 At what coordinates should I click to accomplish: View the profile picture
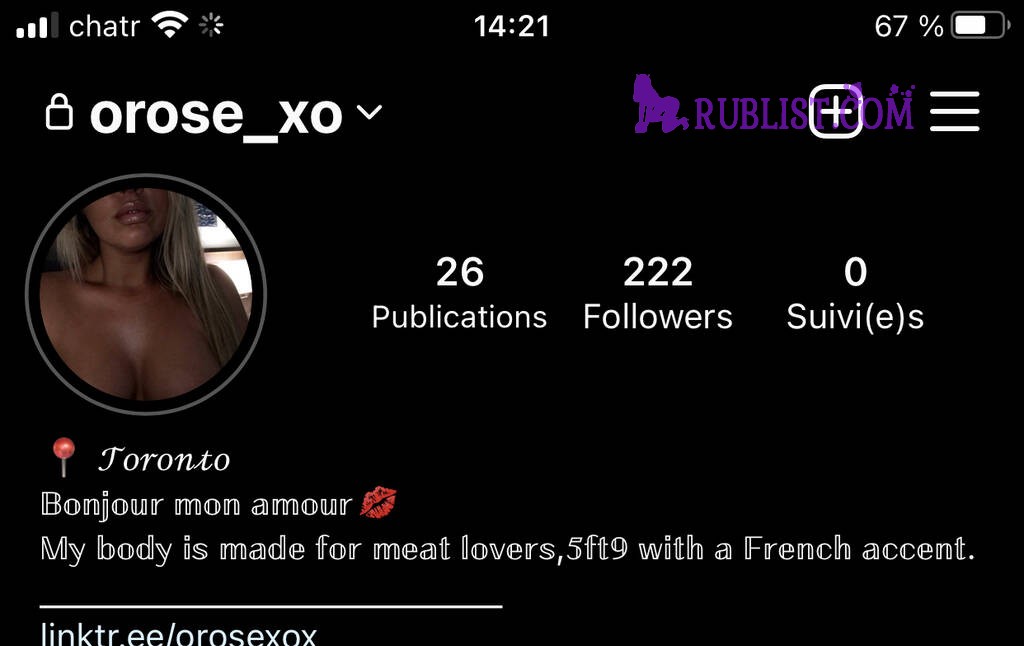[146, 295]
